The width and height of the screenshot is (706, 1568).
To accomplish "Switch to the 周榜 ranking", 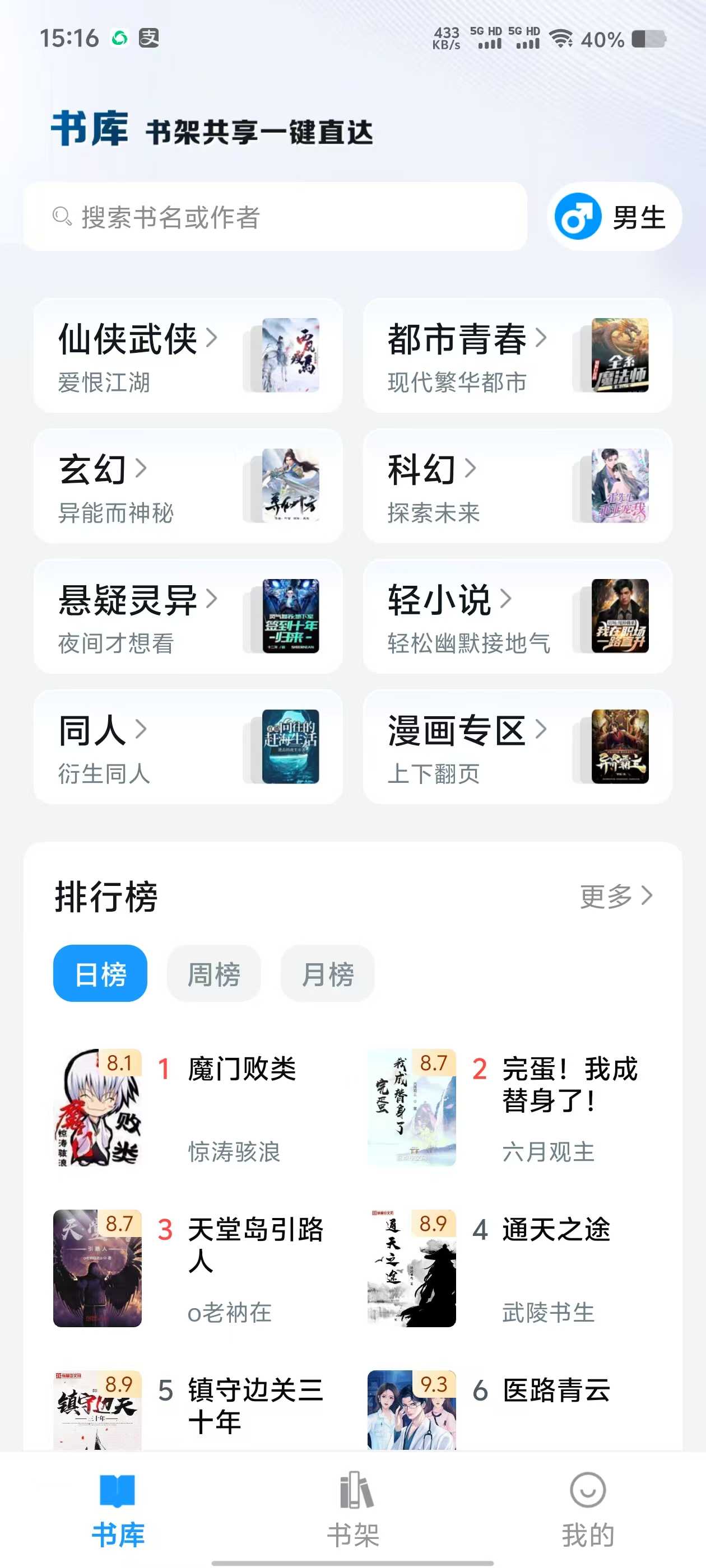I will pyautogui.click(x=214, y=973).
